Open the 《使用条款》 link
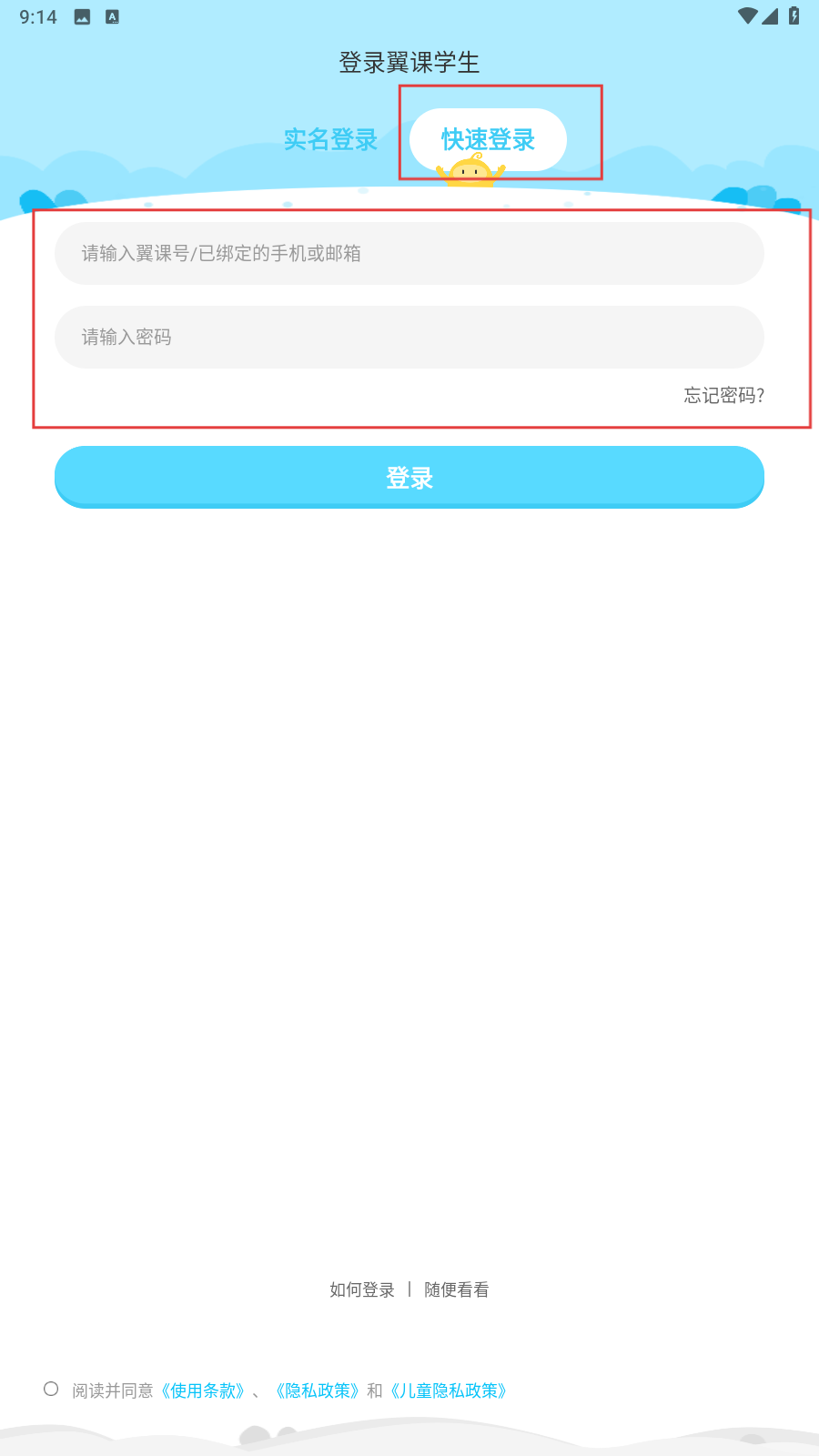The image size is (819, 1456). pyautogui.click(x=203, y=1390)
